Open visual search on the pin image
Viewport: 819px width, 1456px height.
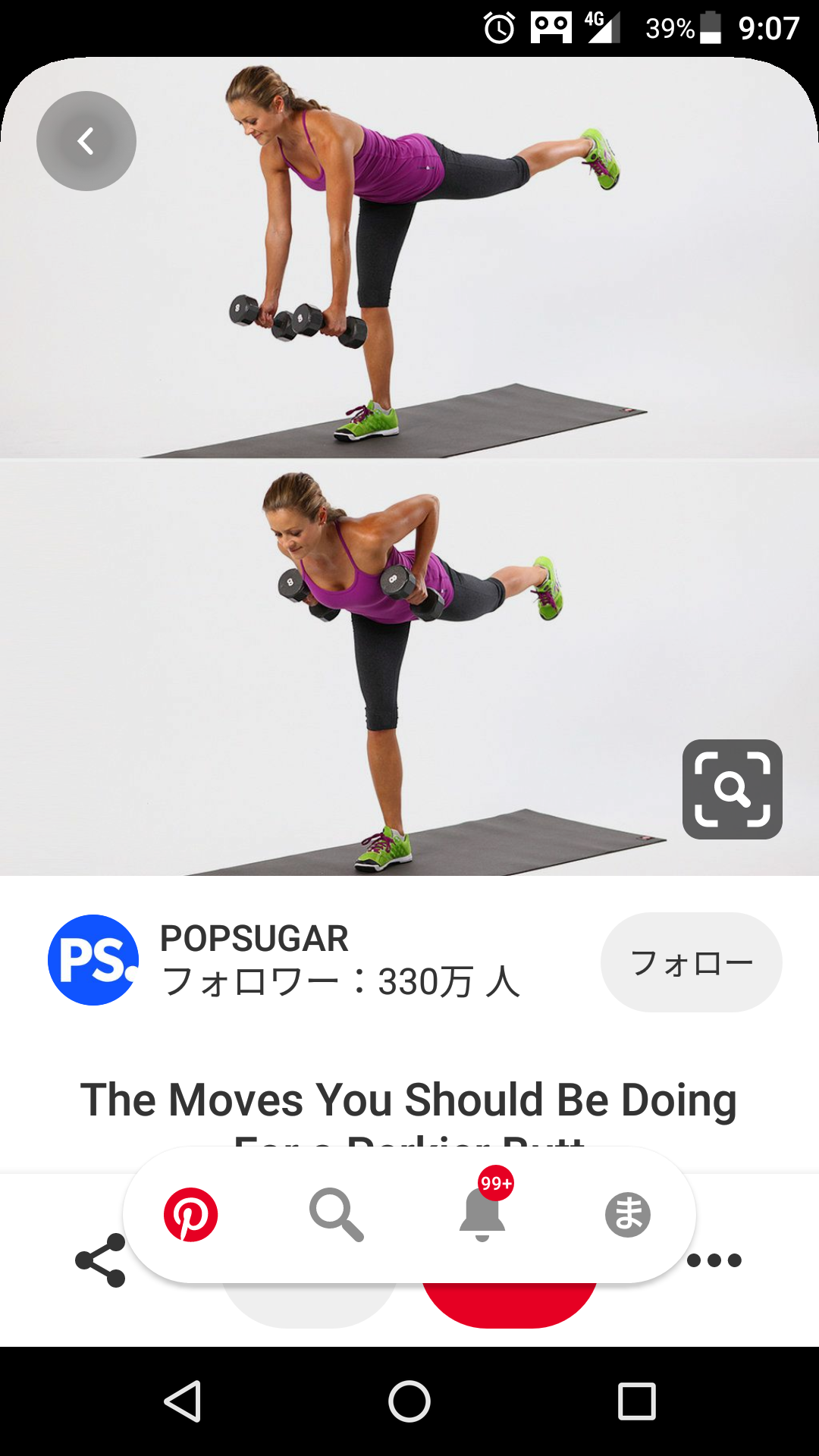point(732,789)
